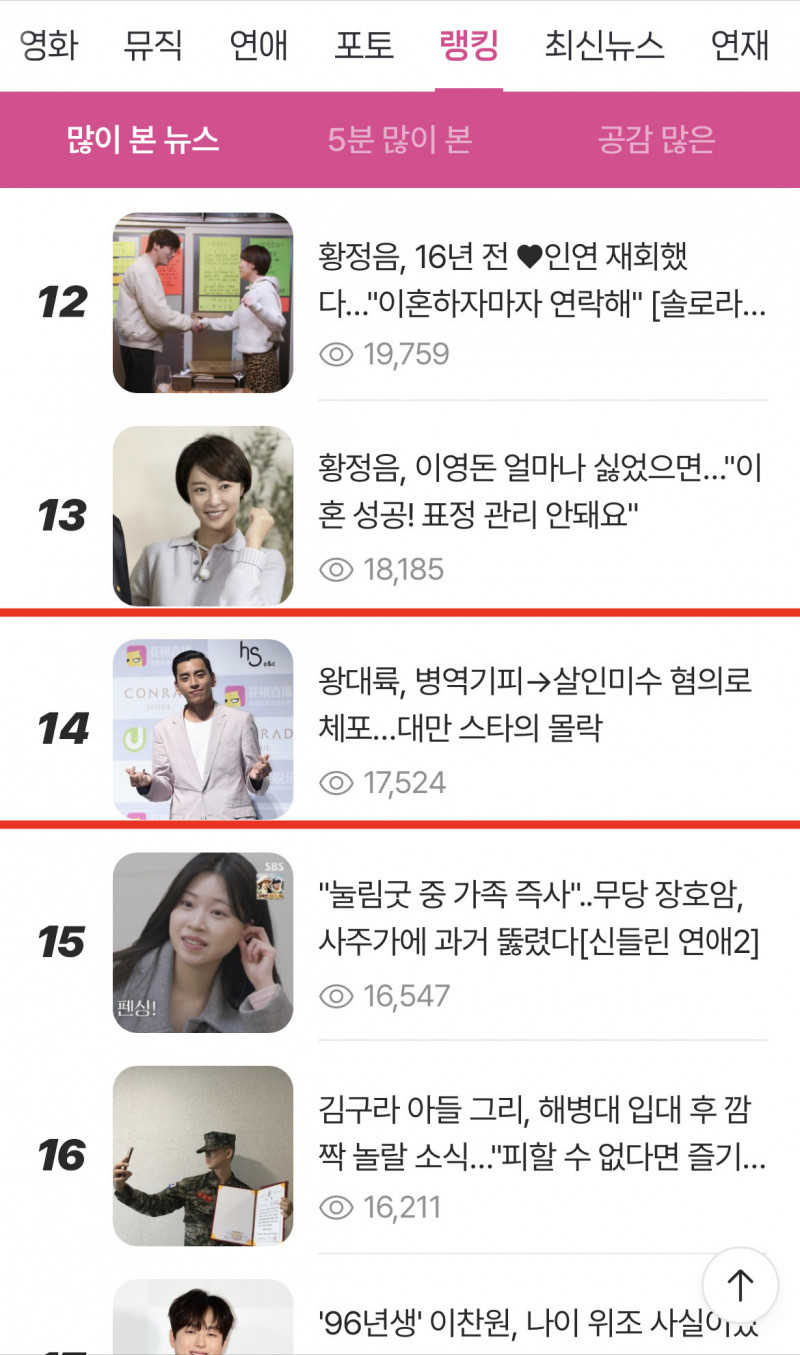Go to the 연애 tab

[258, 46]
